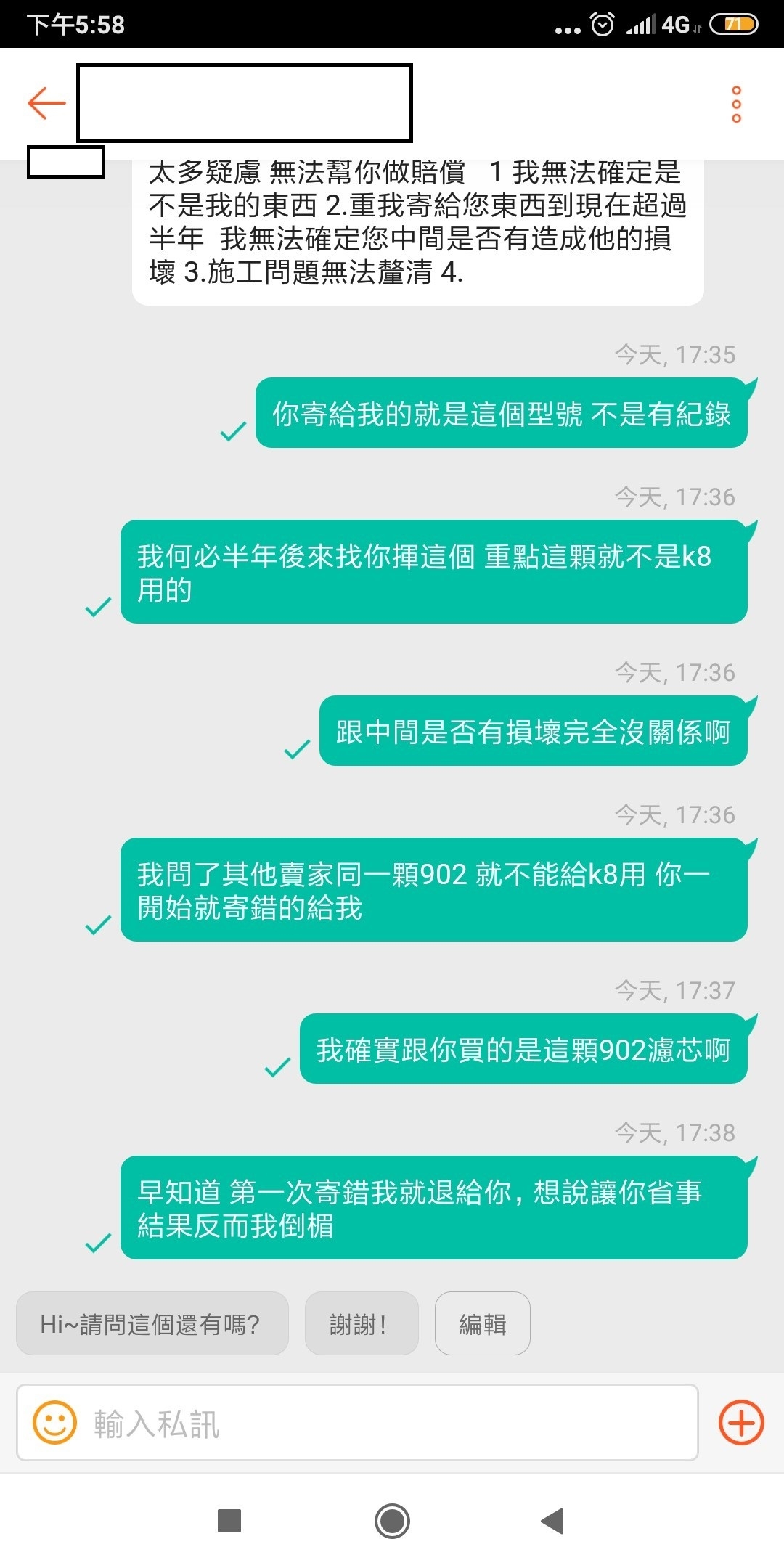Go back with the orange arrow
This screenshot has width=784, height=1568.
click(x=46, y=102)
